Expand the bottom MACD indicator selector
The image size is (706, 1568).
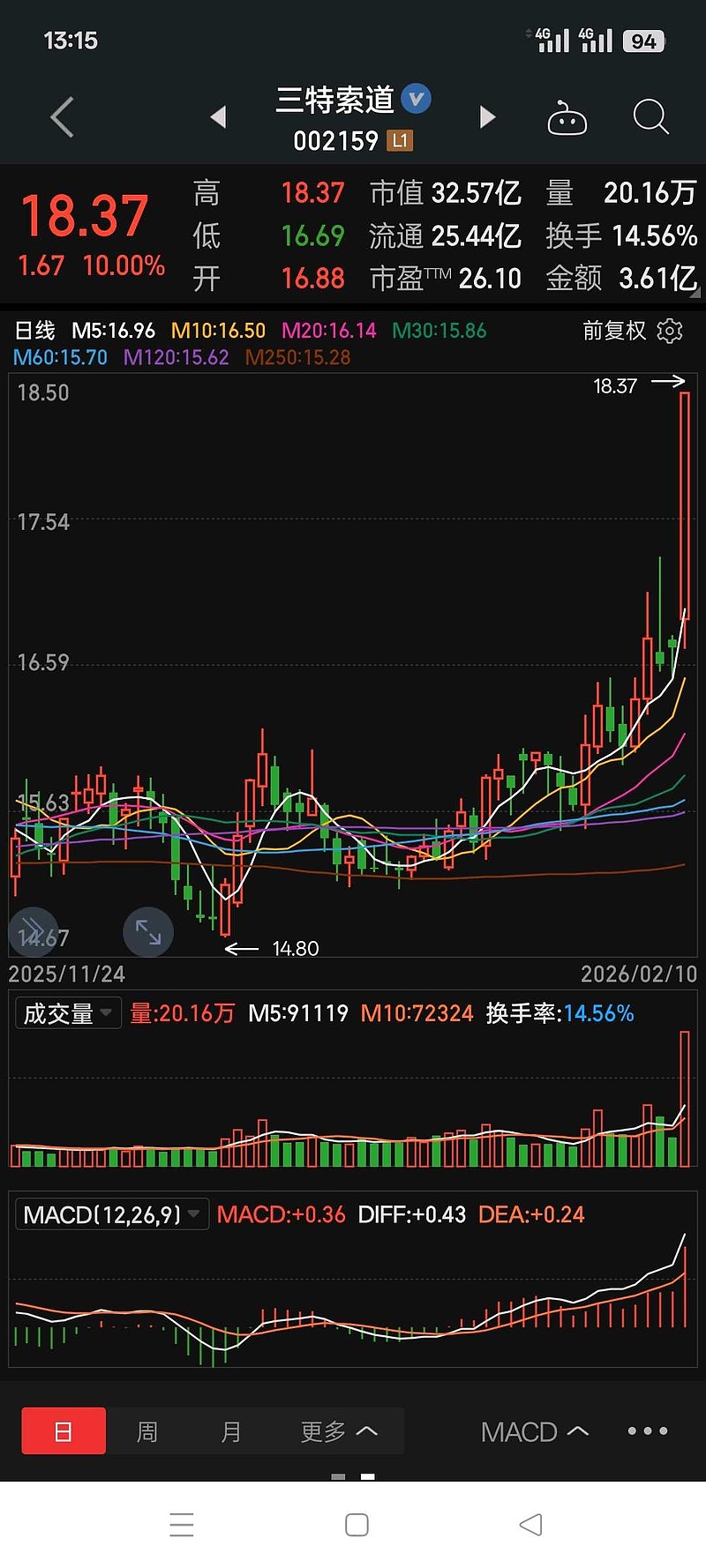click(534, 1432)
